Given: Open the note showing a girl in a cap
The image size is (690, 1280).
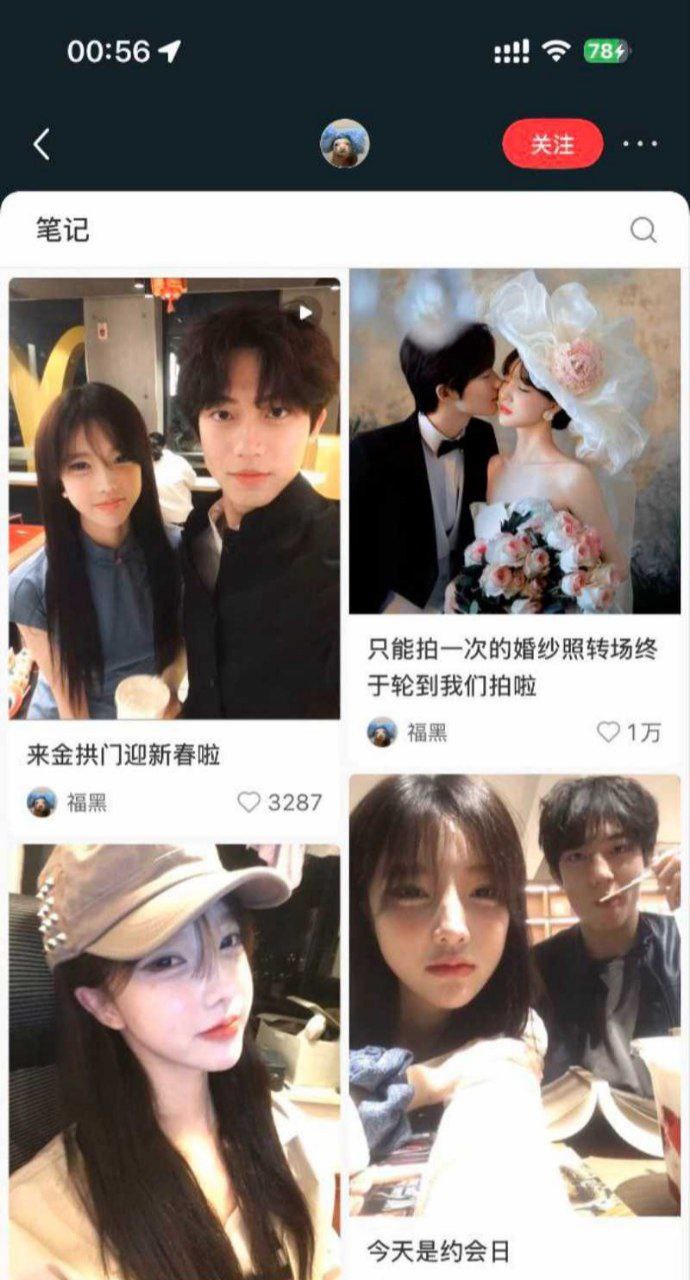Looking at the screenshot, I should click(x=174, y=1062).
